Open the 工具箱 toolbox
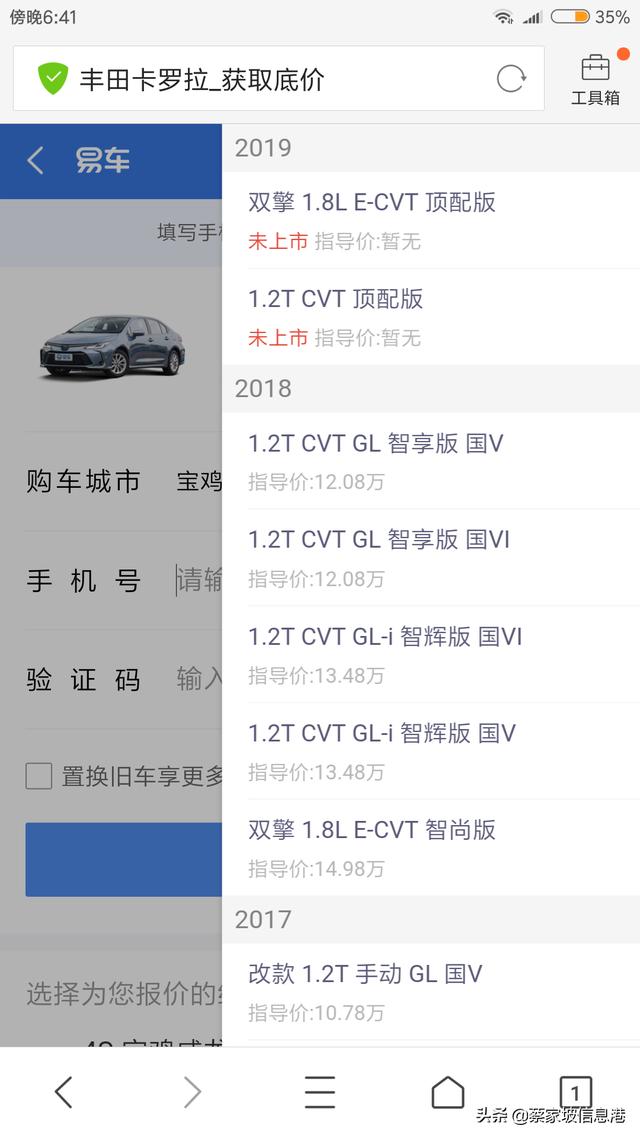This screenshot has height=1138, width=640. click(595, 79)
